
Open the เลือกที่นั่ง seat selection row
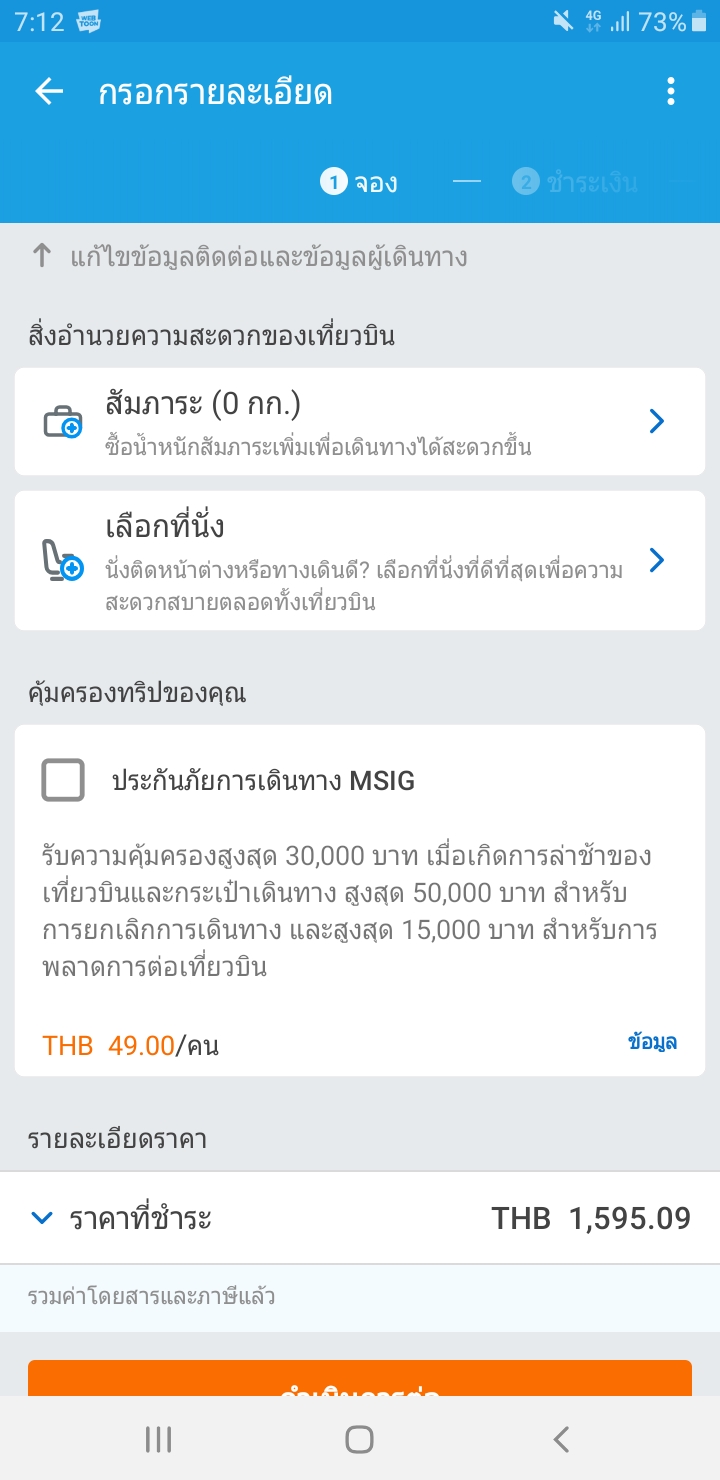coord(360,561)
